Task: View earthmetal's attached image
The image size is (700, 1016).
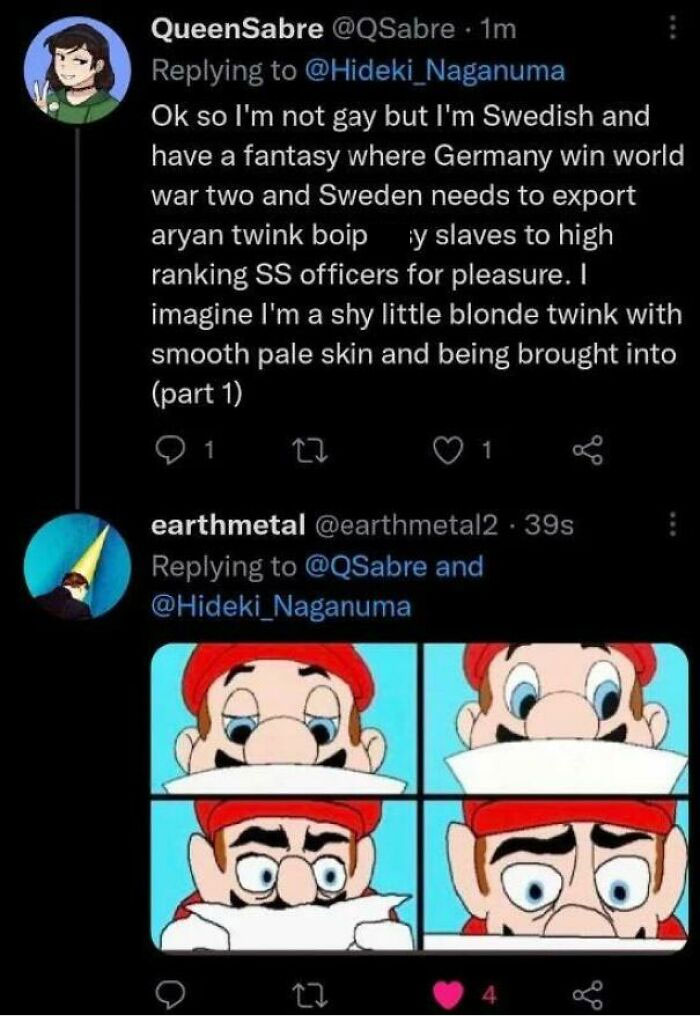Action: 419,795
